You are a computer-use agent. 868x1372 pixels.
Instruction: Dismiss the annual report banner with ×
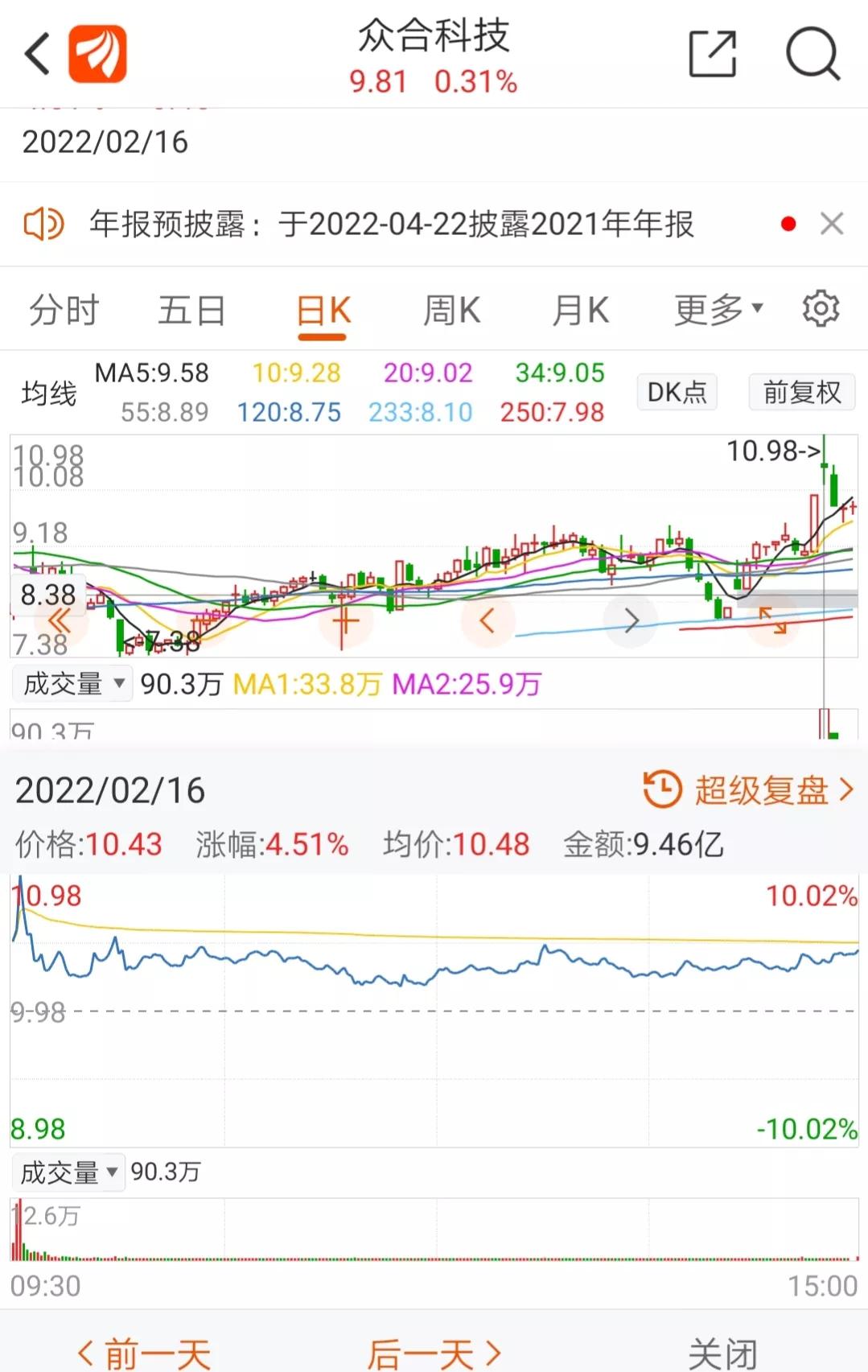[830, 223]
